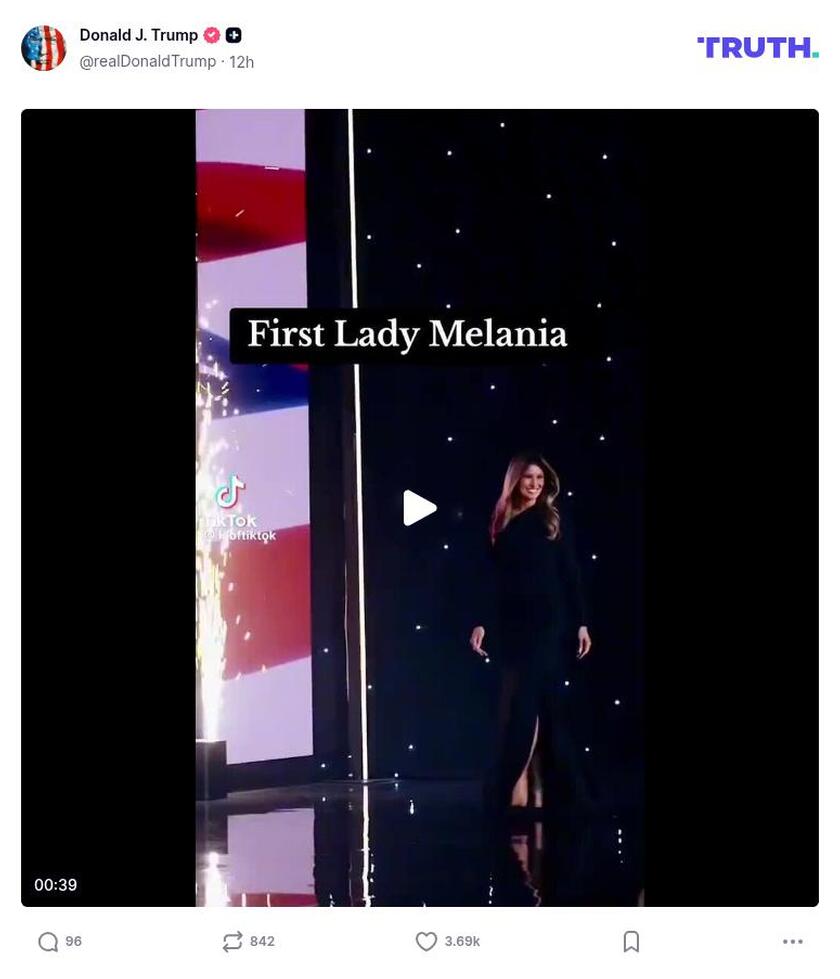840x979 pixels.
Task: Go to Truth Social via TRUTH logo
Action: click(757, 47)
